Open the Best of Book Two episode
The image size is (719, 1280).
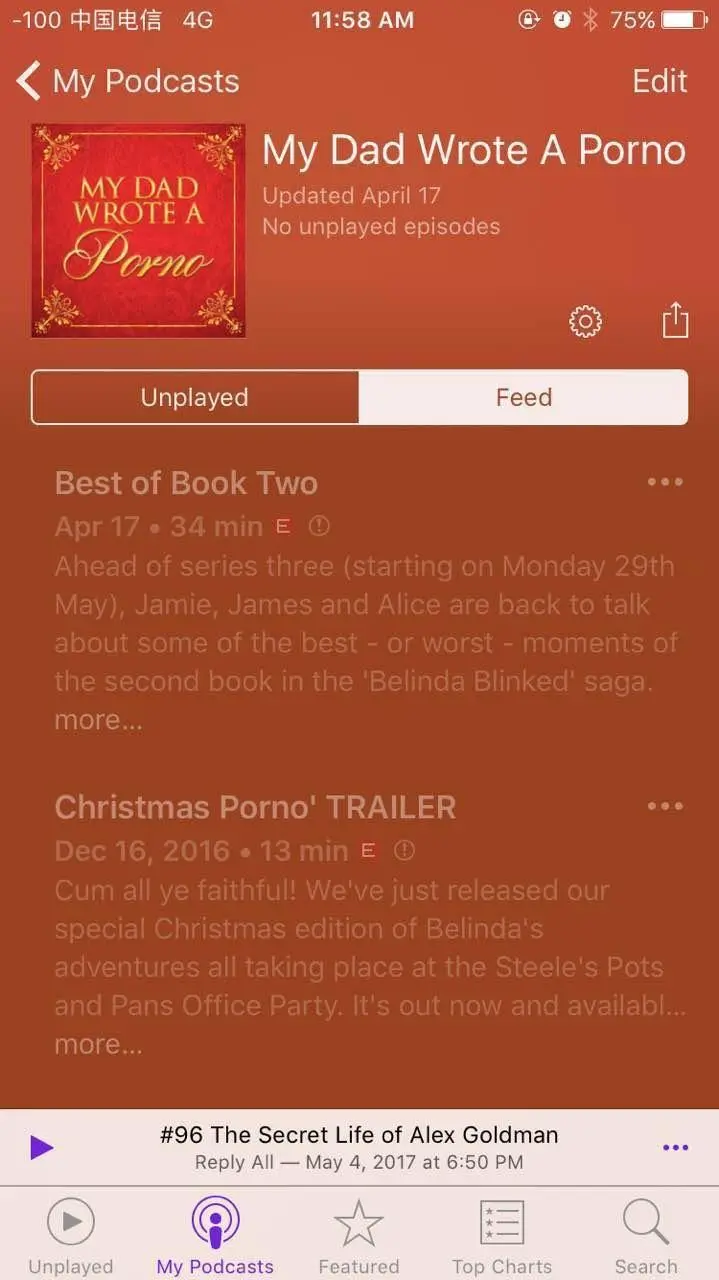point(186,483)
